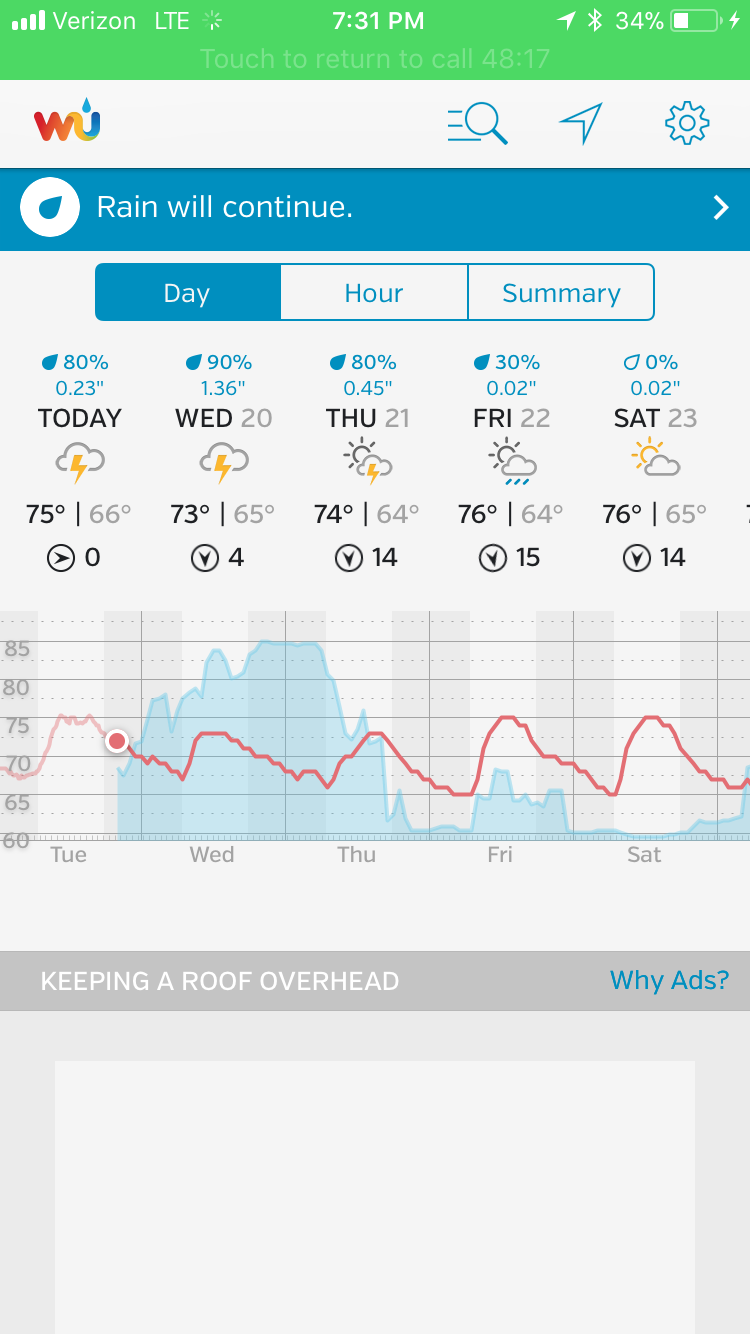750x1334 pixels.
Task: Select the FRI 22 forecast column
Action: pyautogui.click(x=512, y=460)
